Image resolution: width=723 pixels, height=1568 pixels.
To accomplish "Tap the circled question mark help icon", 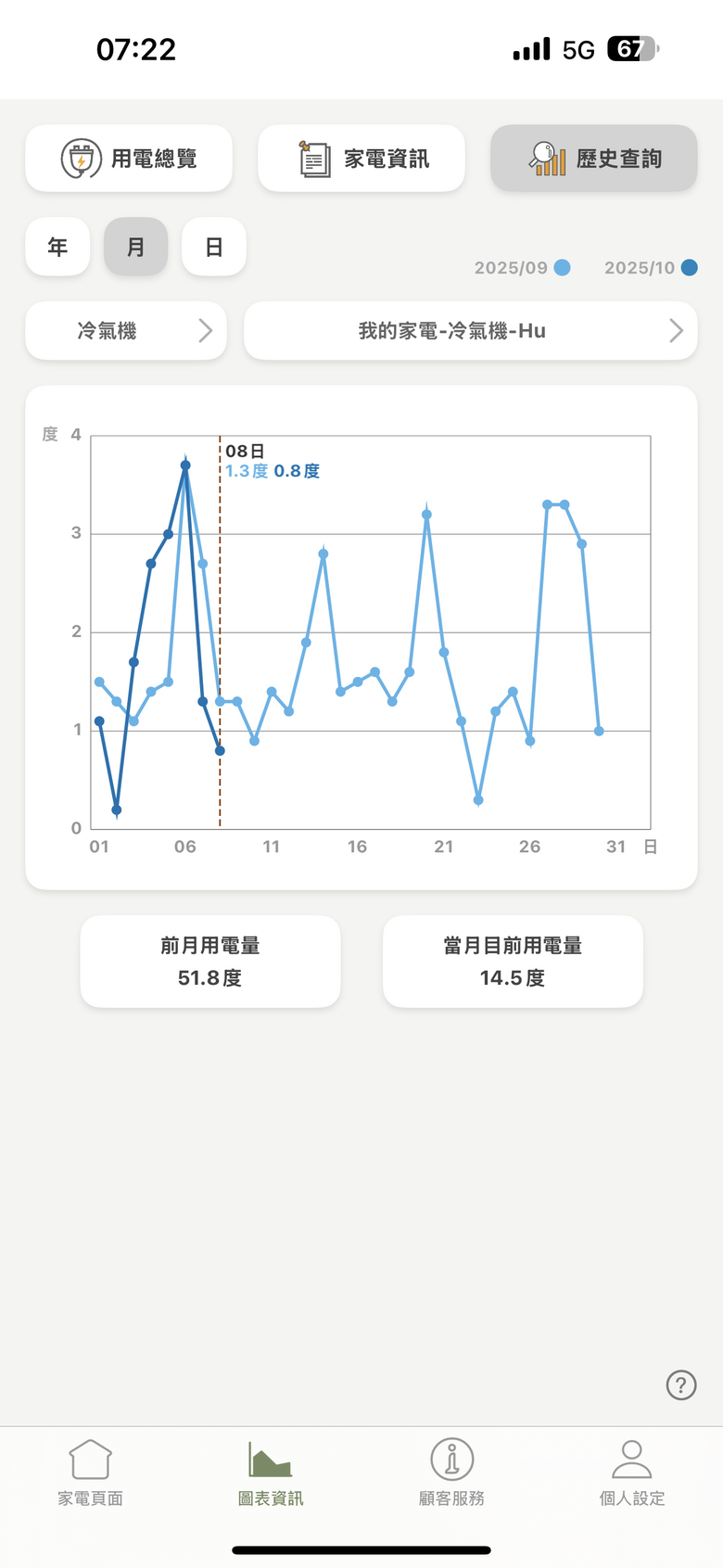I will click(x=681, y=1385).
